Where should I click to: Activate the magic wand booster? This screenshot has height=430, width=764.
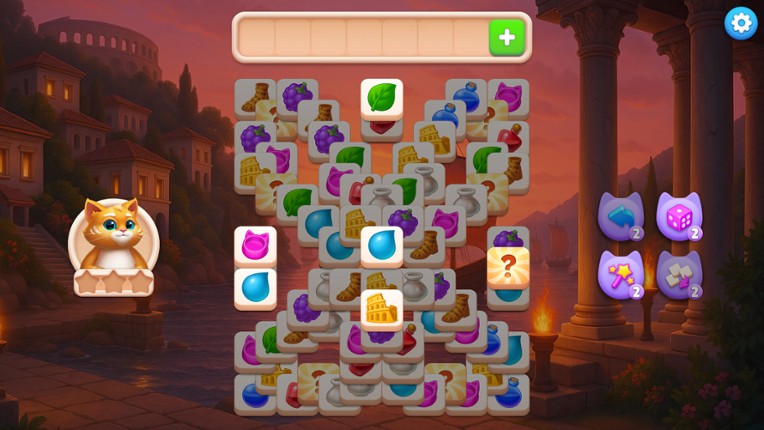[x=619, y=274]
